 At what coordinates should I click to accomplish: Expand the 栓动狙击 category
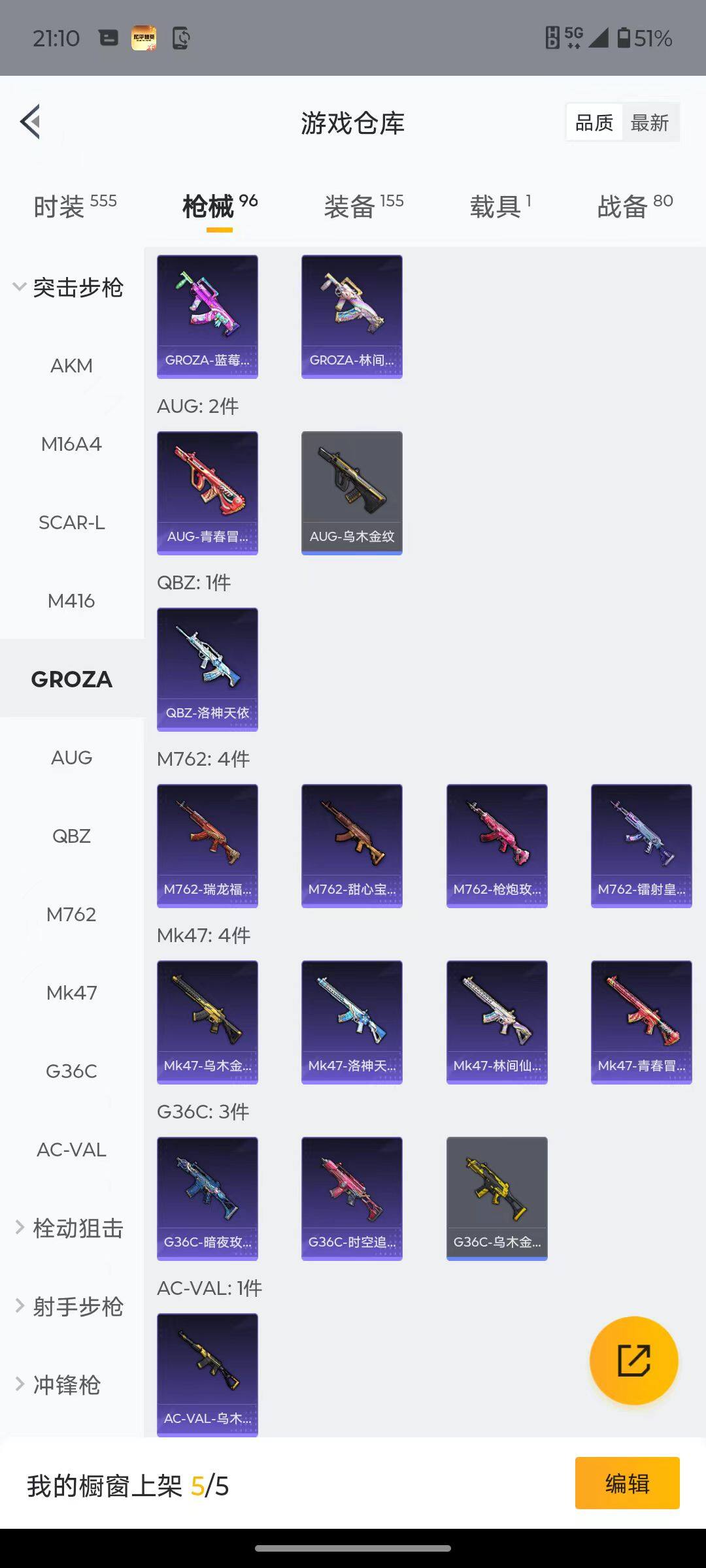point(69,1228)
